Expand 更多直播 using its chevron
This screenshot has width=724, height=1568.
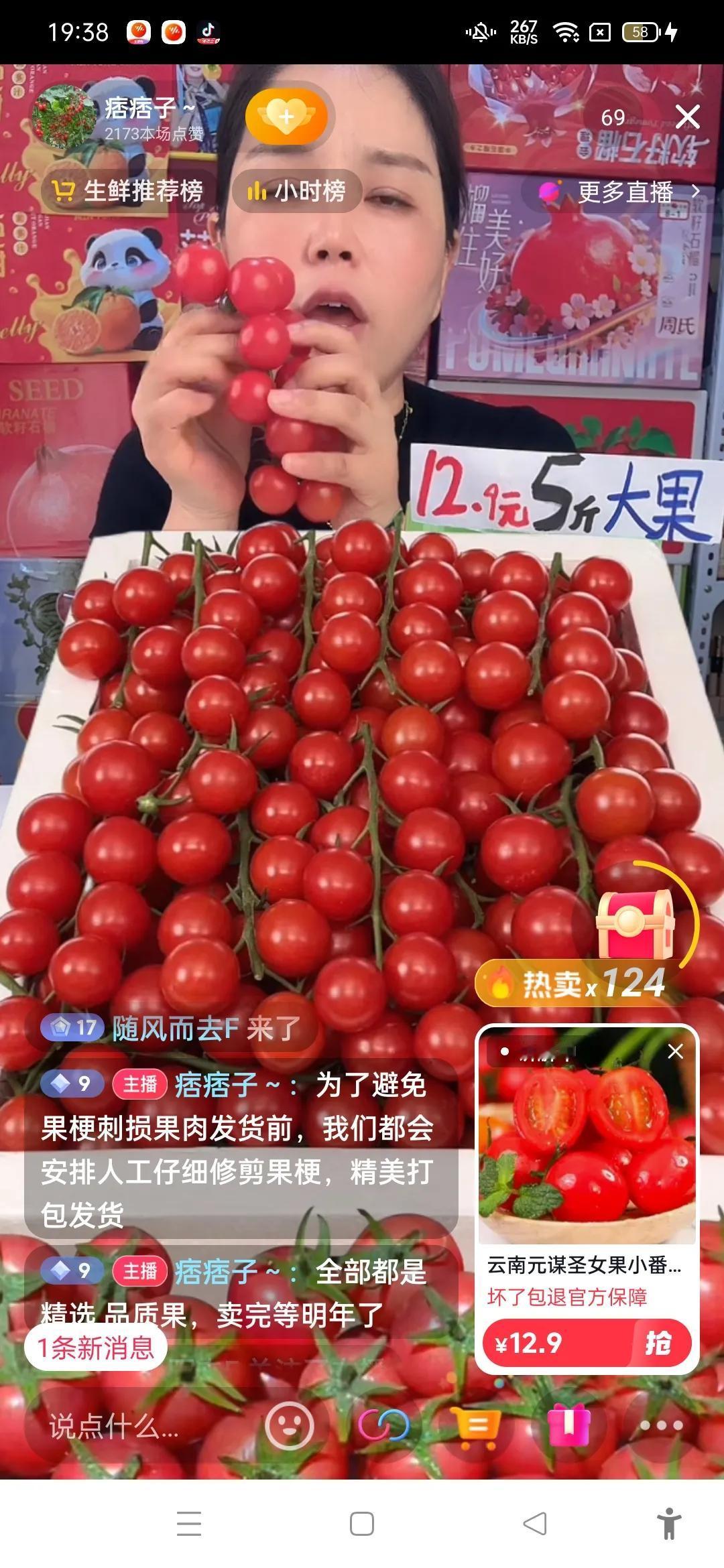pos(697,190)
